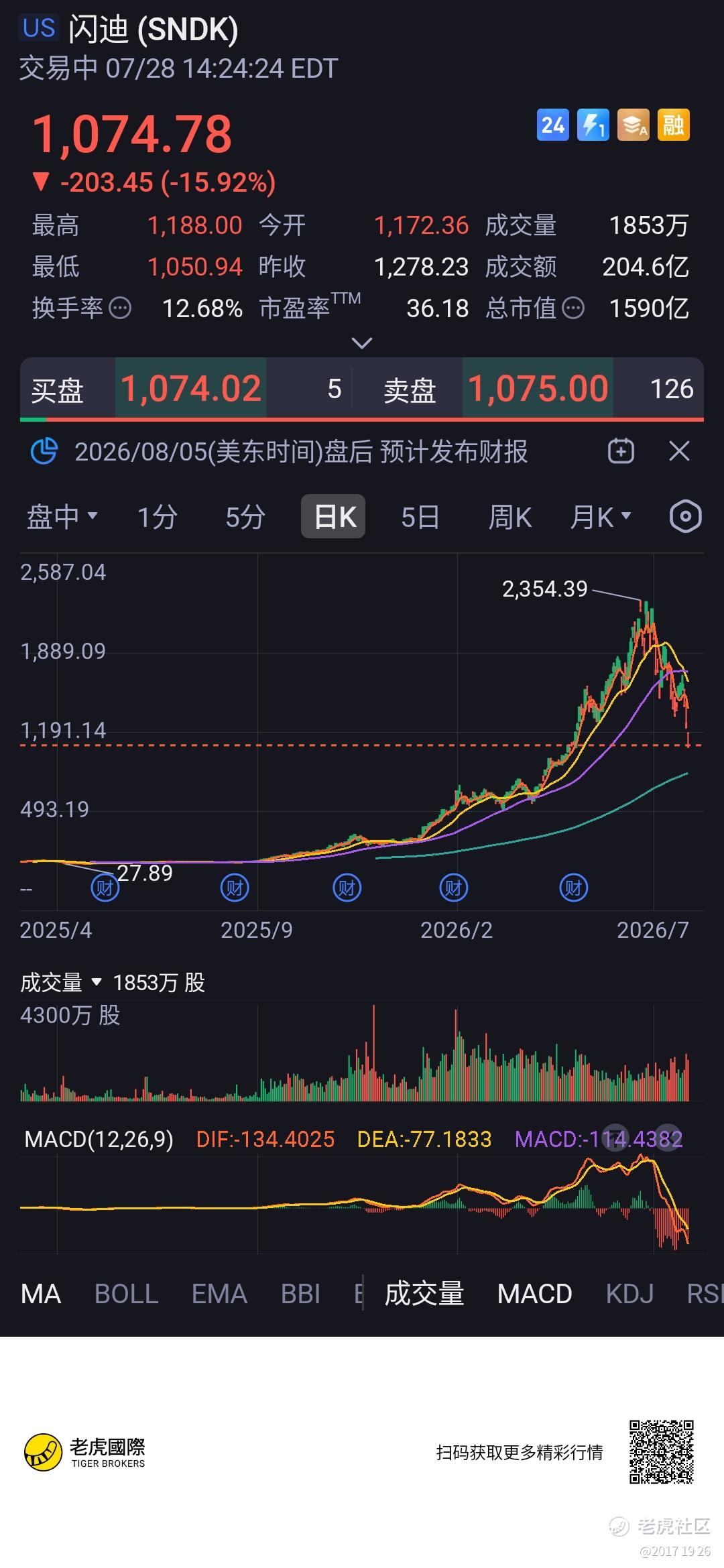Select the EMA indicator
724x1568 pixels.
click(220, 1294)
